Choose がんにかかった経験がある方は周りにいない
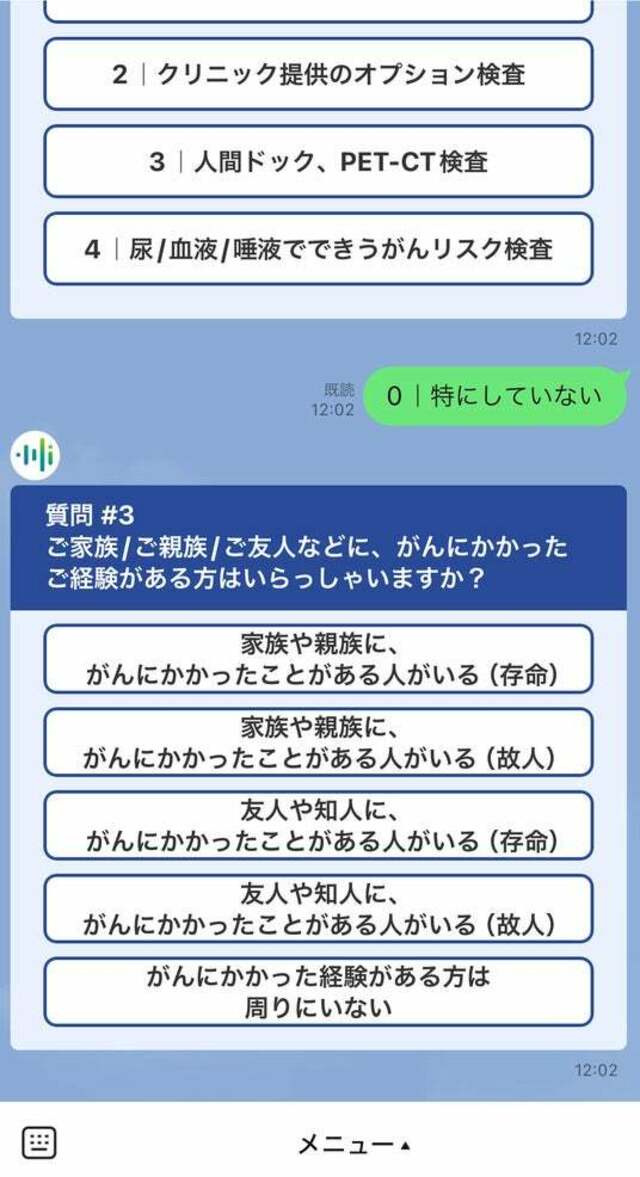This screenshot has width=640, height=1177. pyautogui.click(x=319, y=991)
